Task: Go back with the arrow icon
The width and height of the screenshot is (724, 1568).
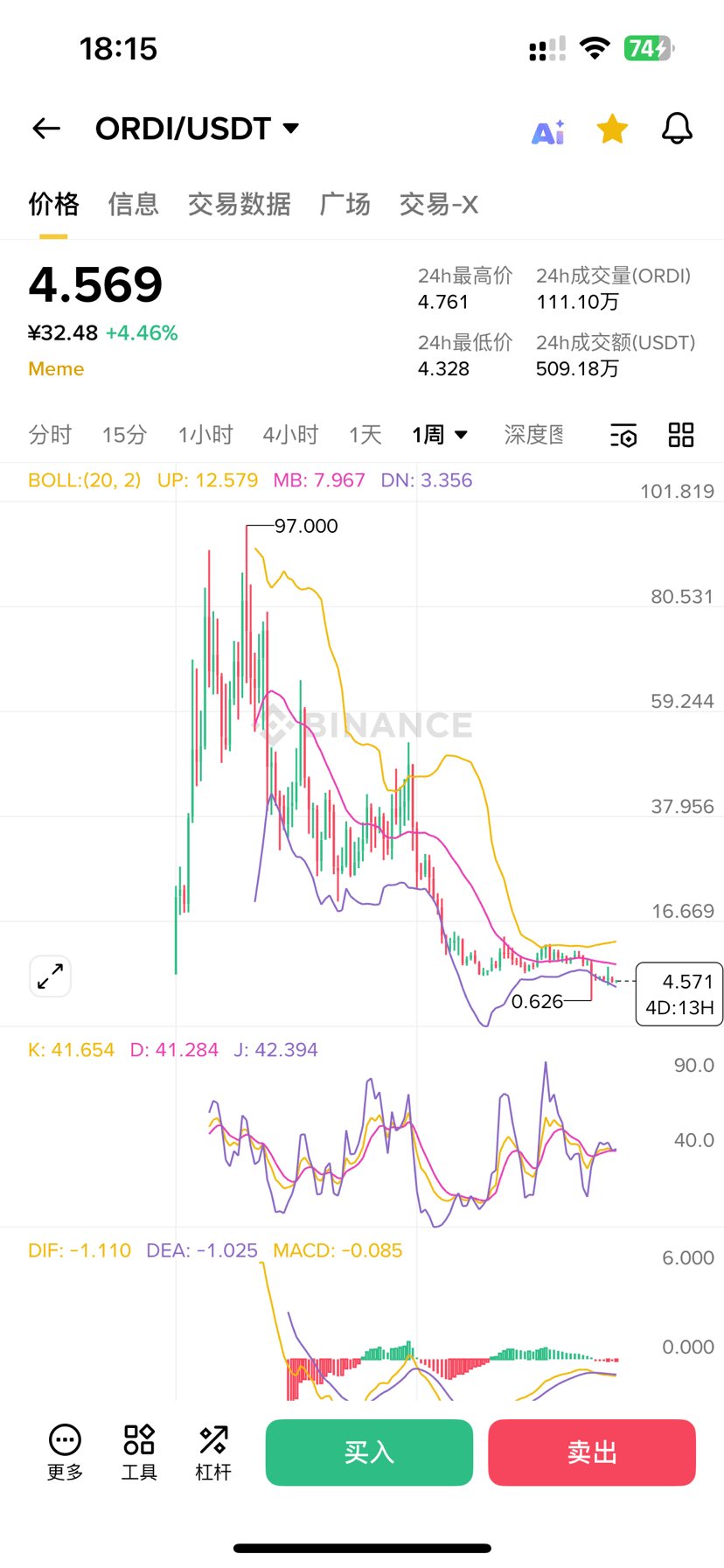Action: [46, 129]
